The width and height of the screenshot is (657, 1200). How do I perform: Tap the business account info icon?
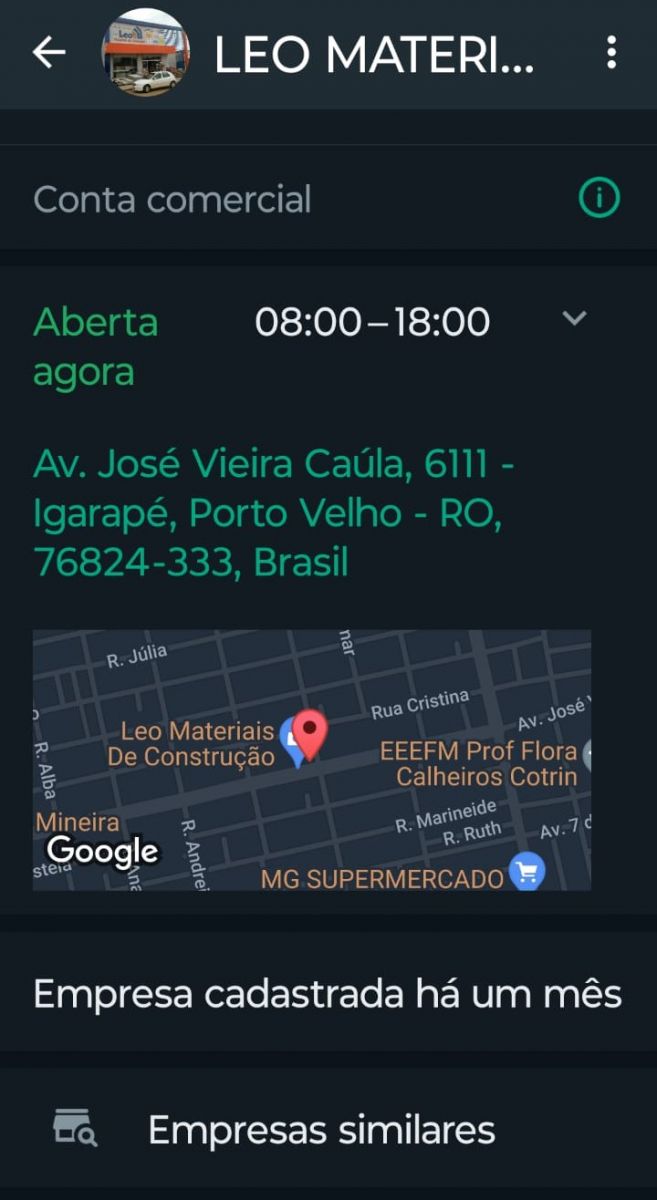pyautogui.click(x=599, y=199)
